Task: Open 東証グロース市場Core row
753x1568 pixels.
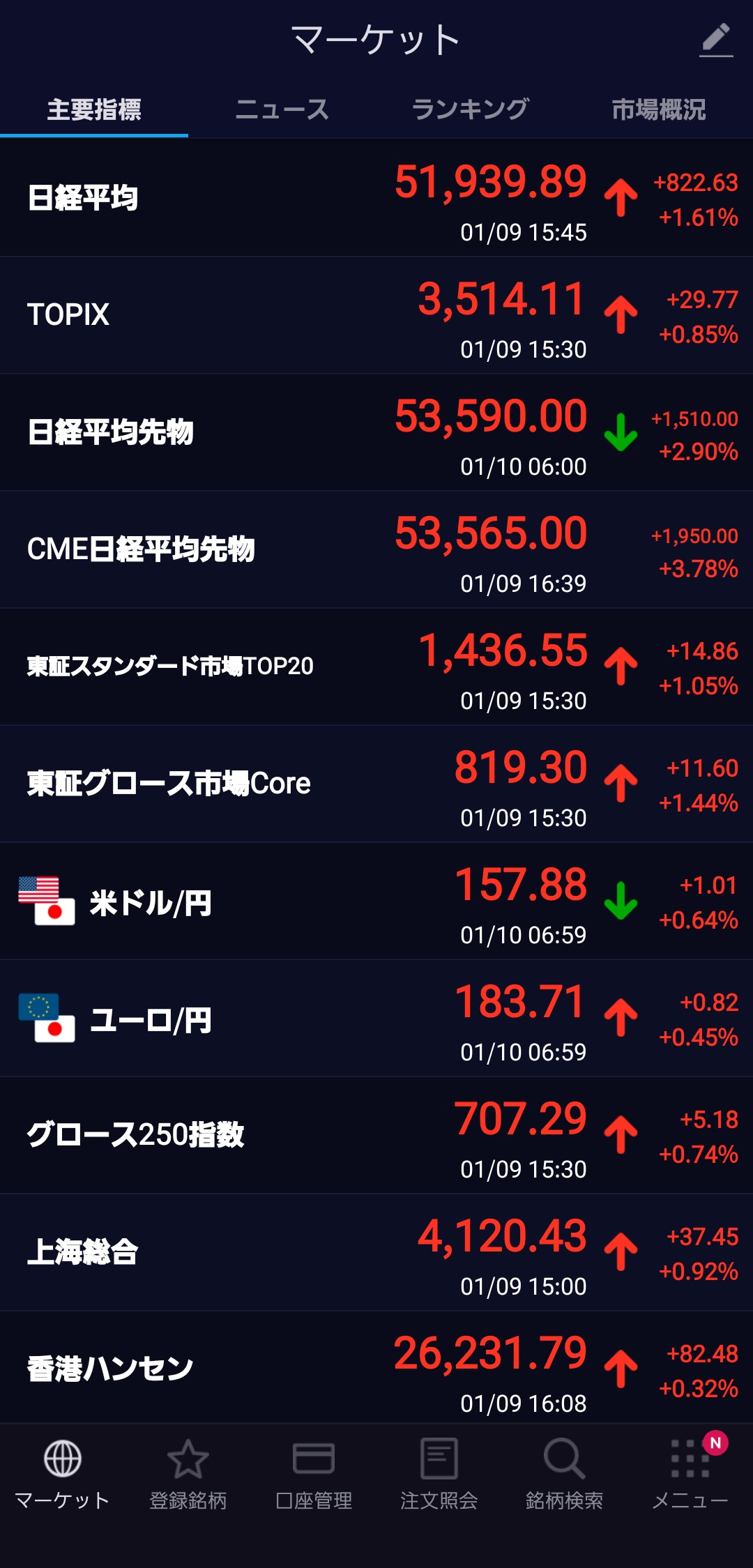Action: pyautogui.click(x=376, y=784)
